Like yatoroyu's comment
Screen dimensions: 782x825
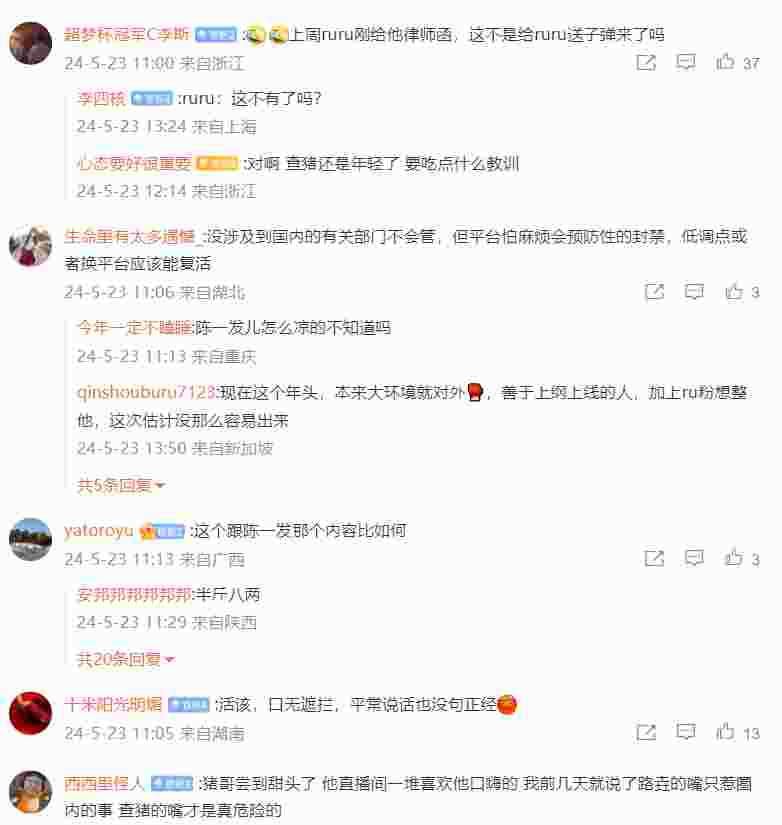click(734, 558)
